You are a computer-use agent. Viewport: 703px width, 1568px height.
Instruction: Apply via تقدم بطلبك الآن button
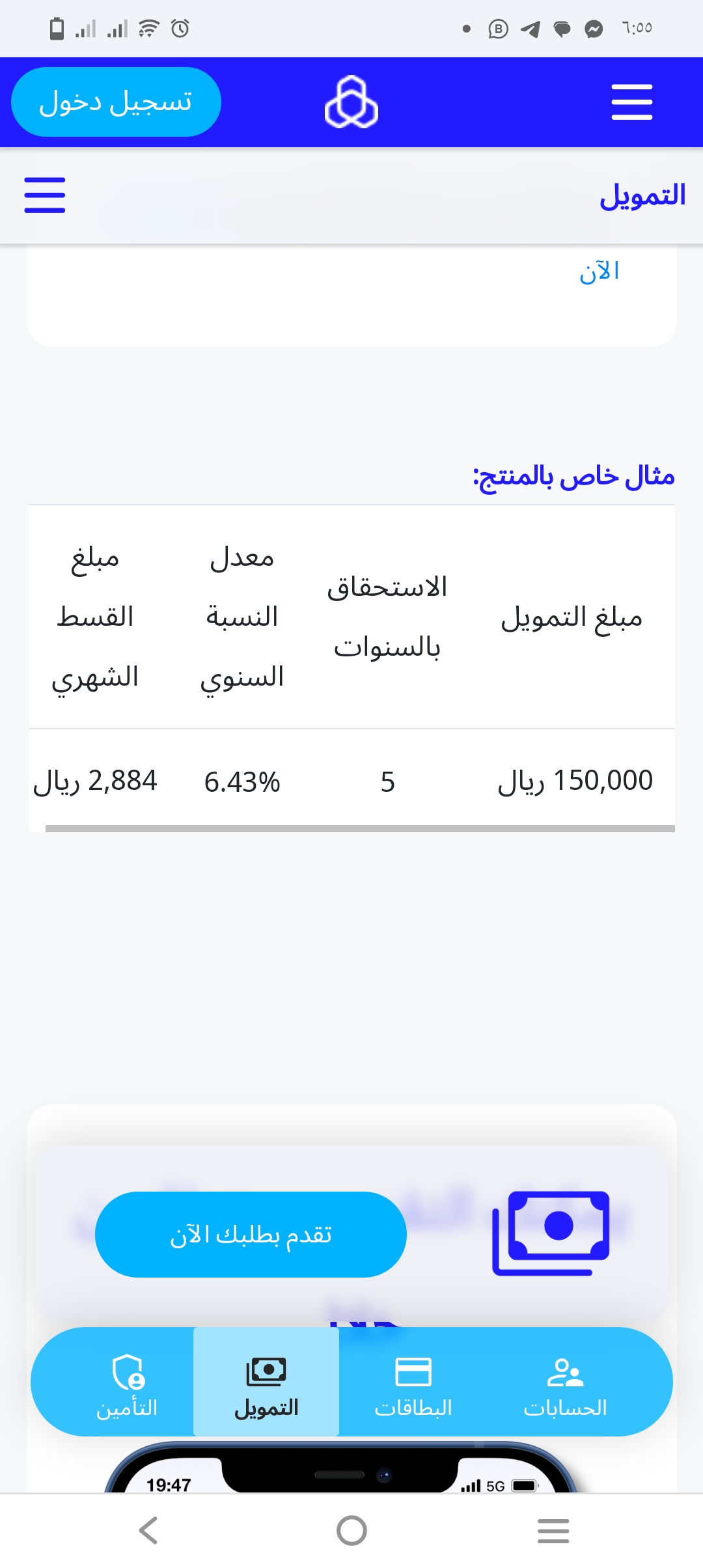(x=251, y=1235)
